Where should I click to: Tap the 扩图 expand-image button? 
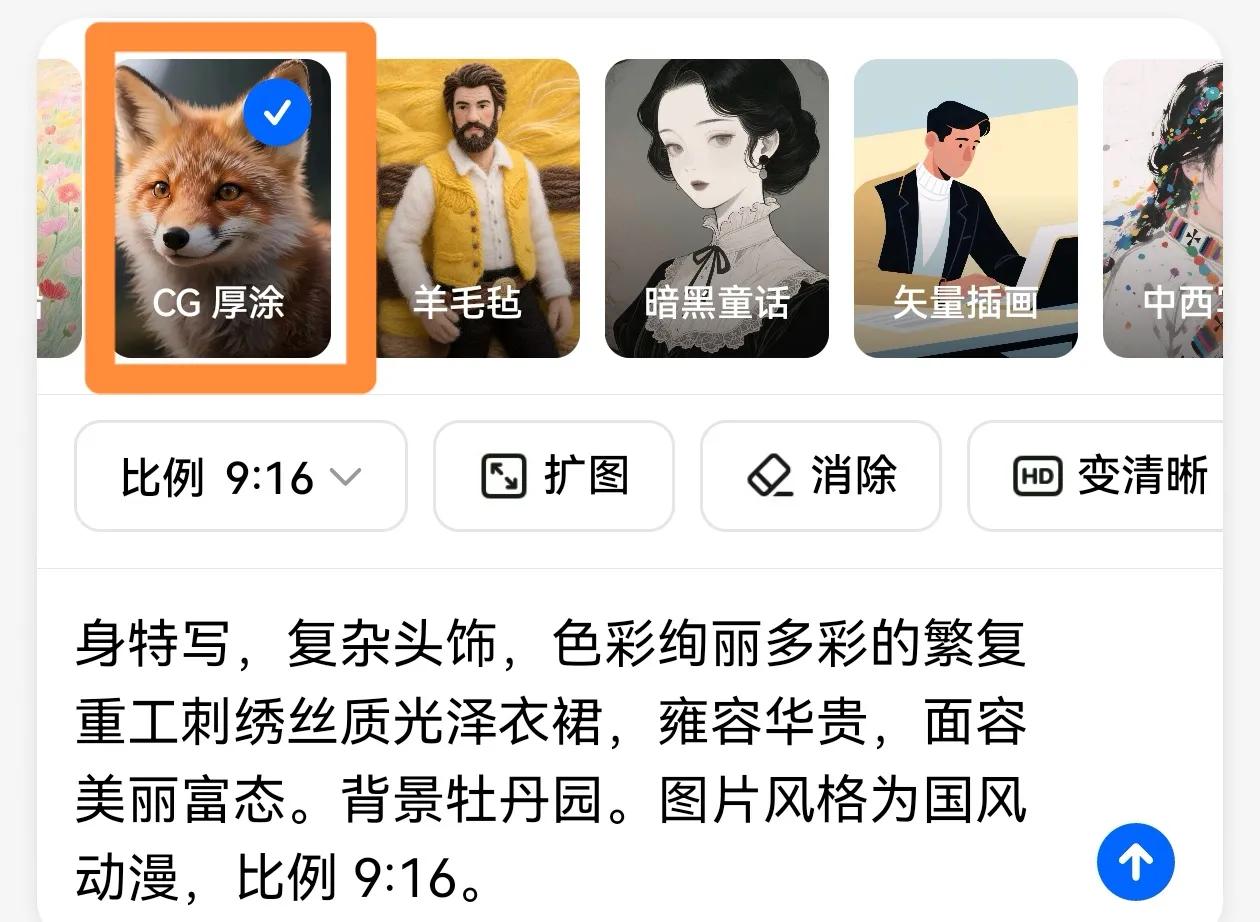554,476
